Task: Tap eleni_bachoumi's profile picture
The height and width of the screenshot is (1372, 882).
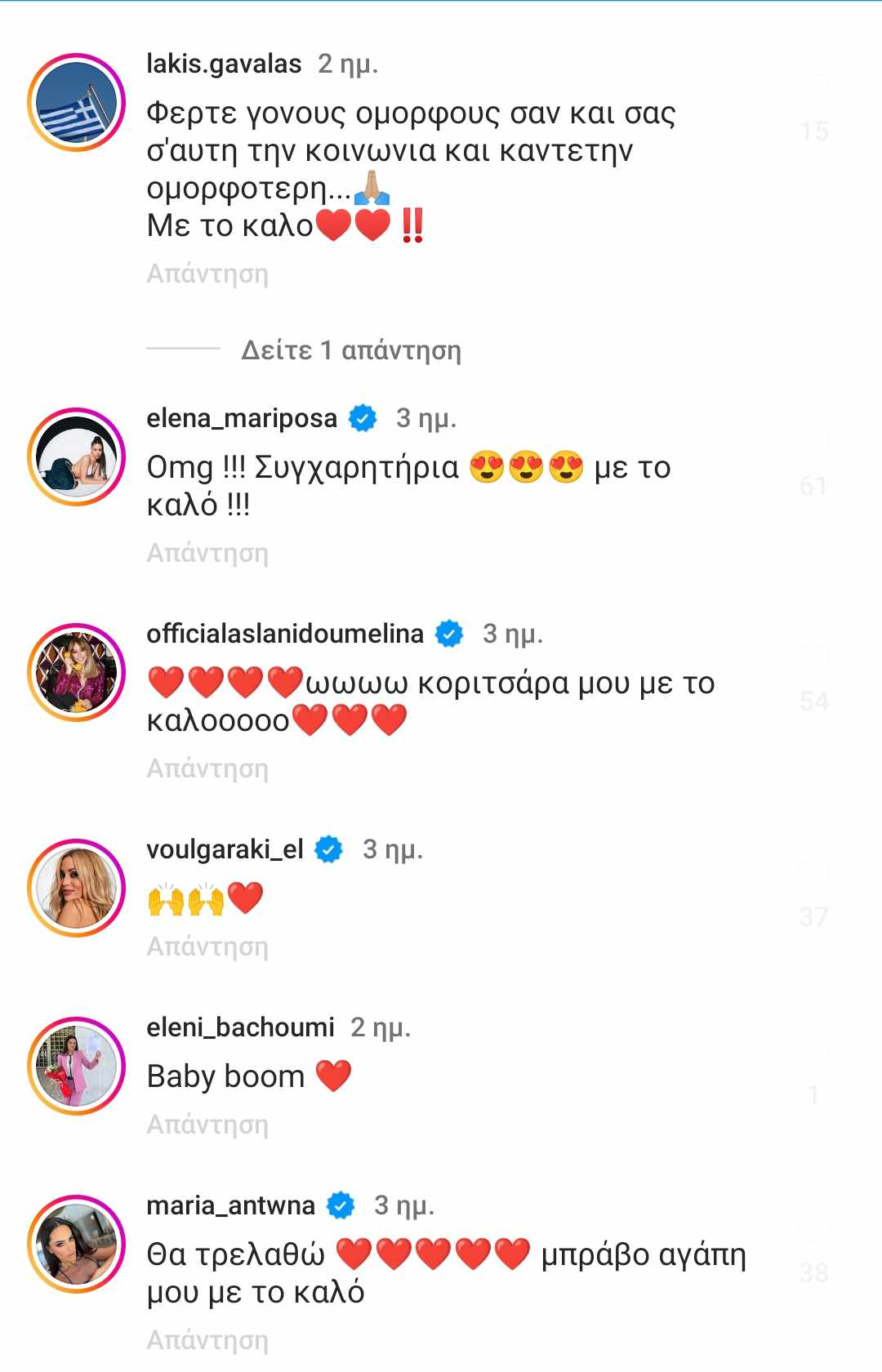Action: tap(76, 1066)
